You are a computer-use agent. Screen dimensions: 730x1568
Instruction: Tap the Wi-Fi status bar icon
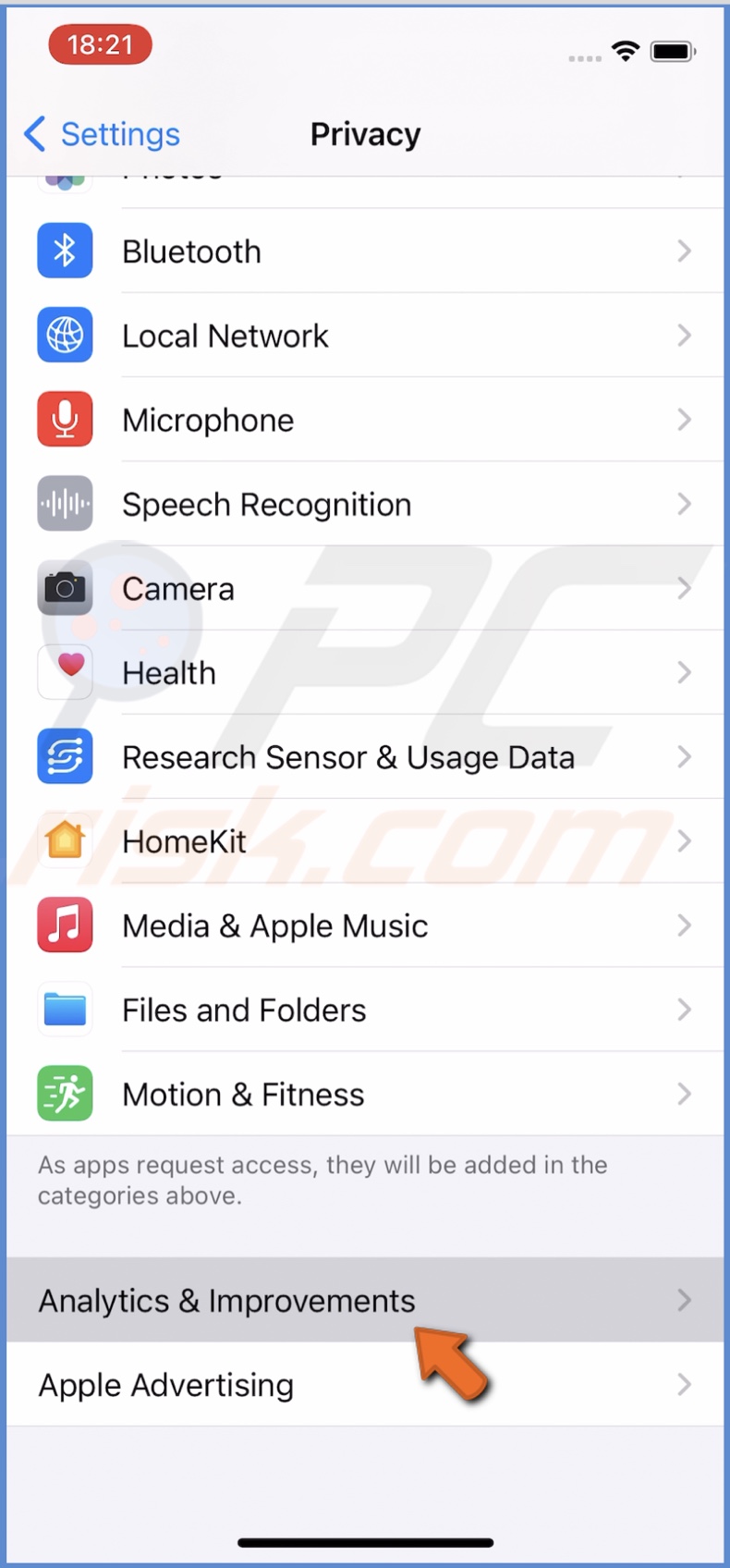pyautogui.click(x=625, y=52)
